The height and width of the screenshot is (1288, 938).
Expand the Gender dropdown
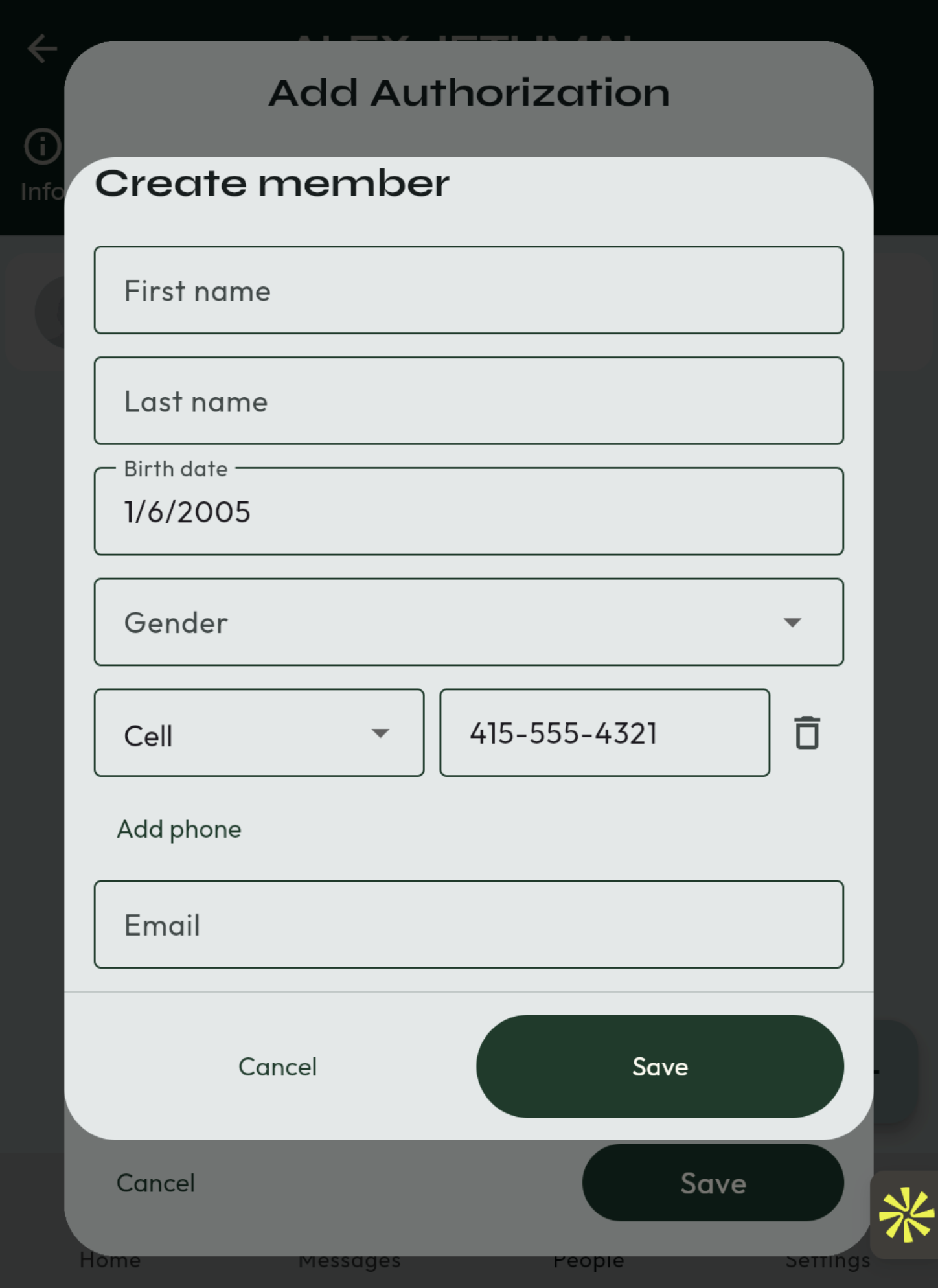pos(468,623)
